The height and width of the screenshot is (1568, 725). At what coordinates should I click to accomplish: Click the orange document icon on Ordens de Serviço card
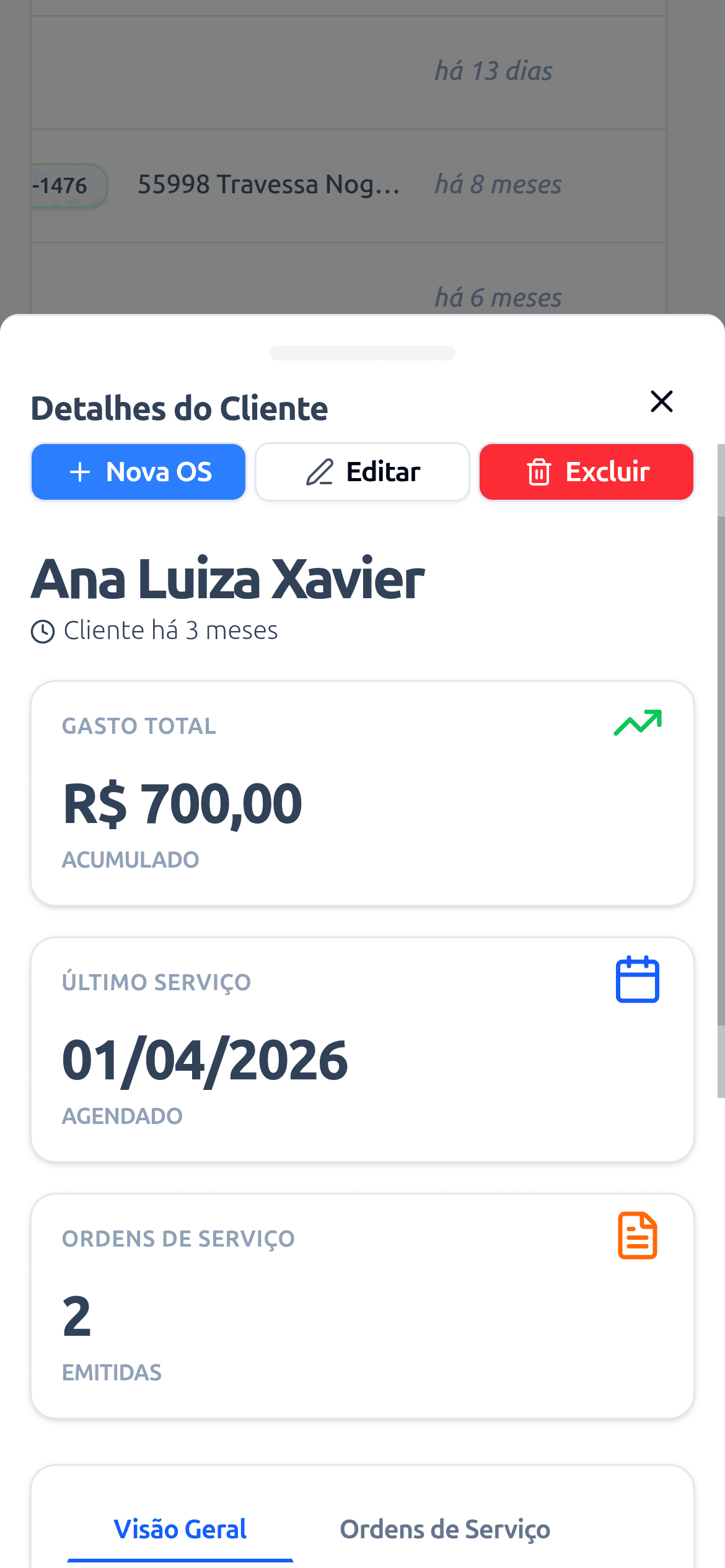[x=637, y=1235]
